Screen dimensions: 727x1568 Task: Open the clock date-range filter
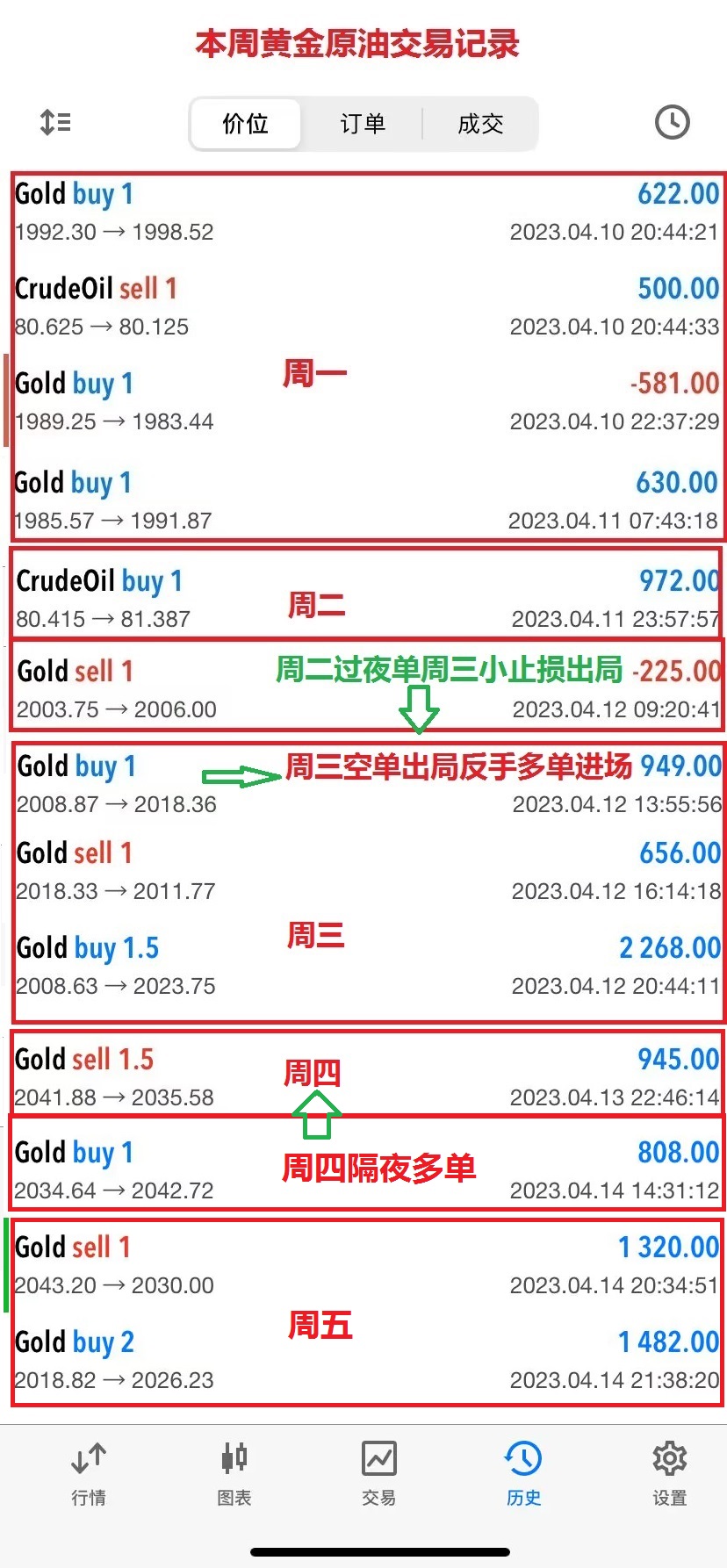coord(673,122)
